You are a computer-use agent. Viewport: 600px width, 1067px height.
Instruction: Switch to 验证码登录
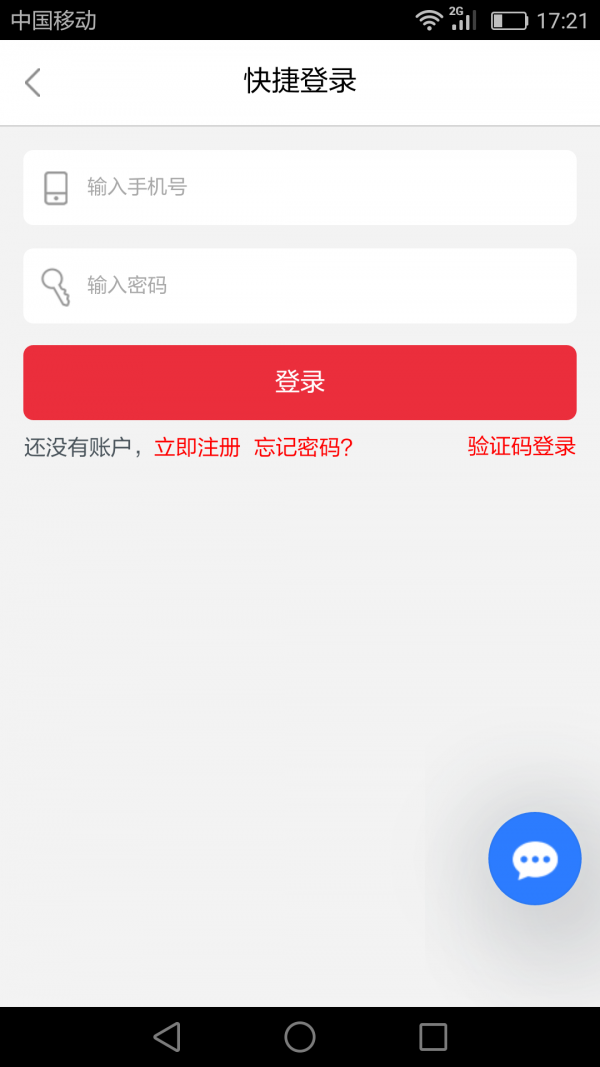click(x=522, y=446)
